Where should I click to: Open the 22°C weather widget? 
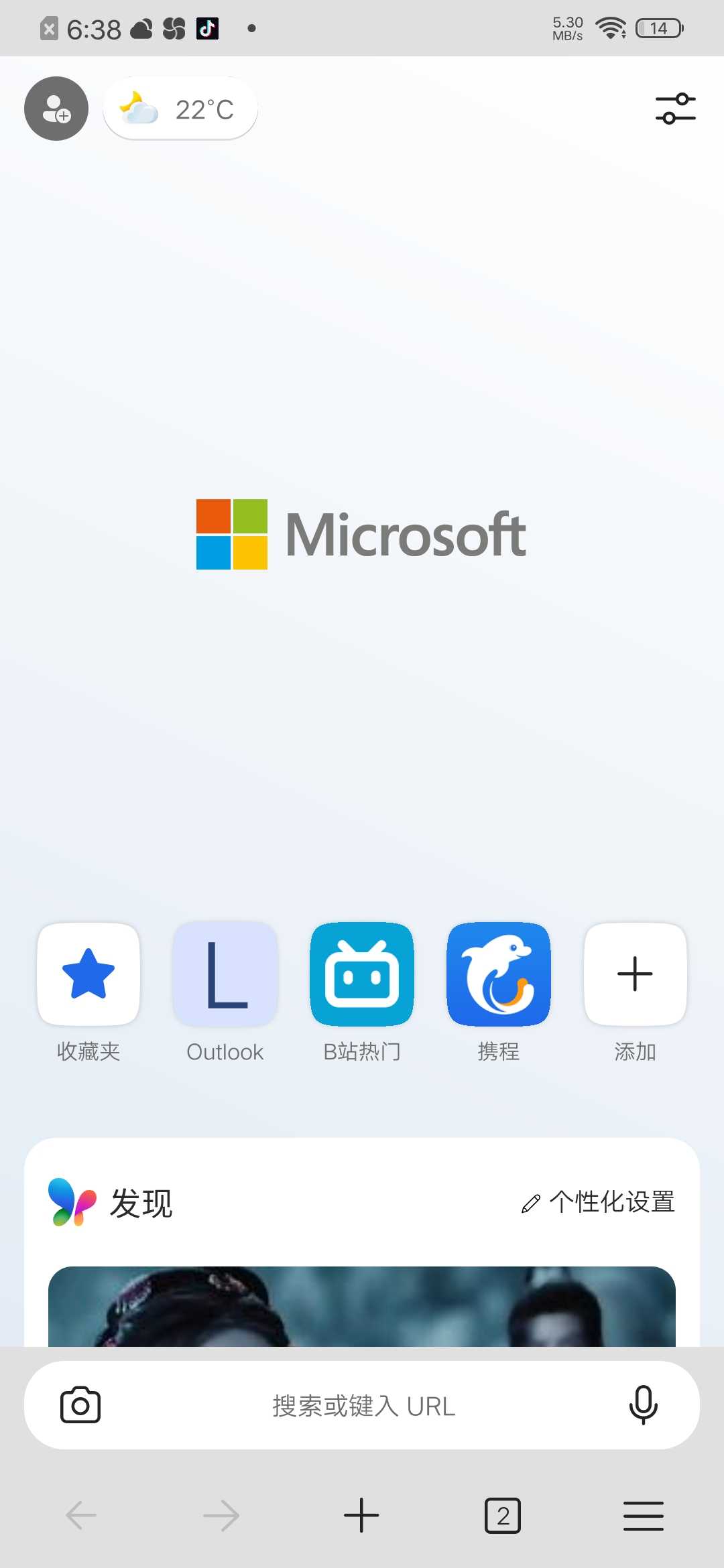click(x=180, y=109)
